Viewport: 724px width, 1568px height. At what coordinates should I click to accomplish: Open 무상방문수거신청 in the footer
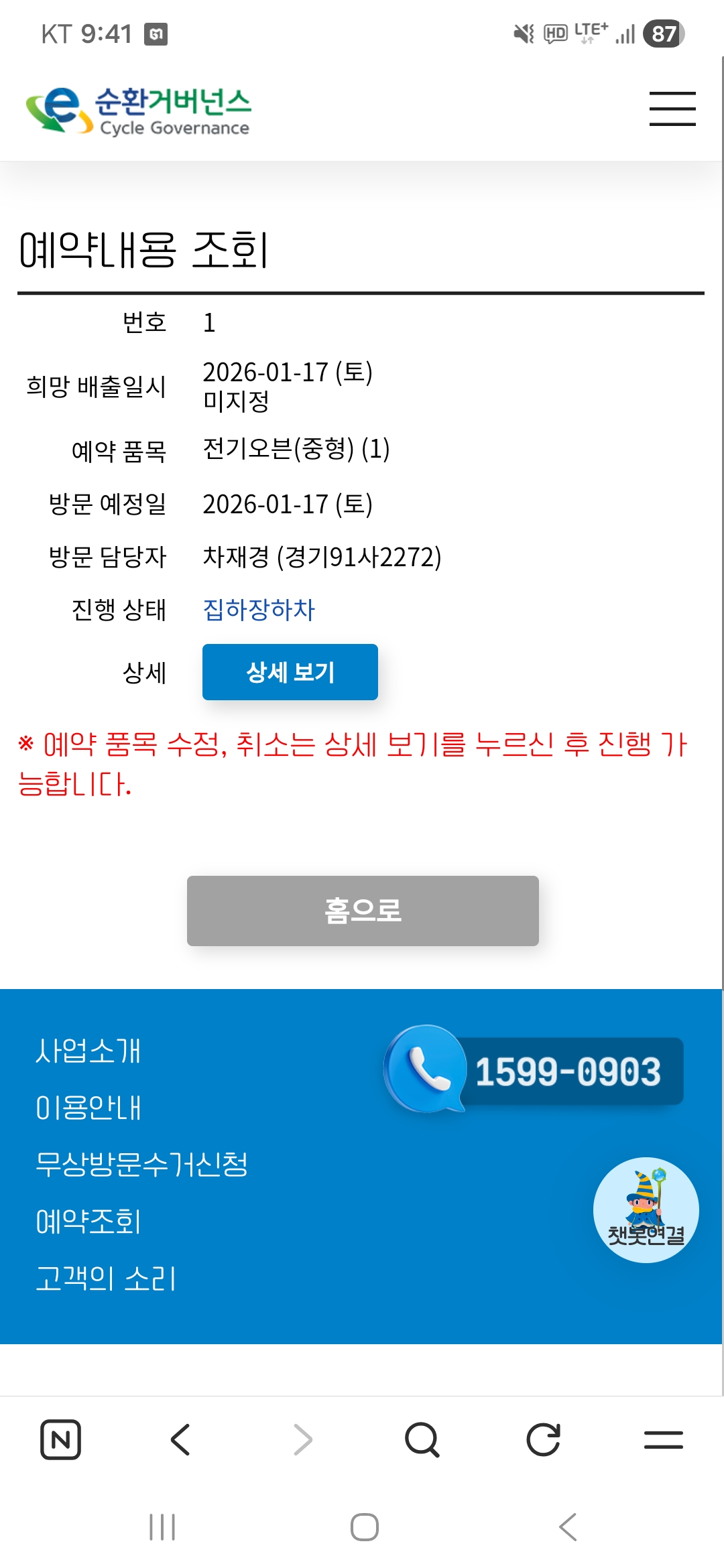click(x=141, y=1165)
